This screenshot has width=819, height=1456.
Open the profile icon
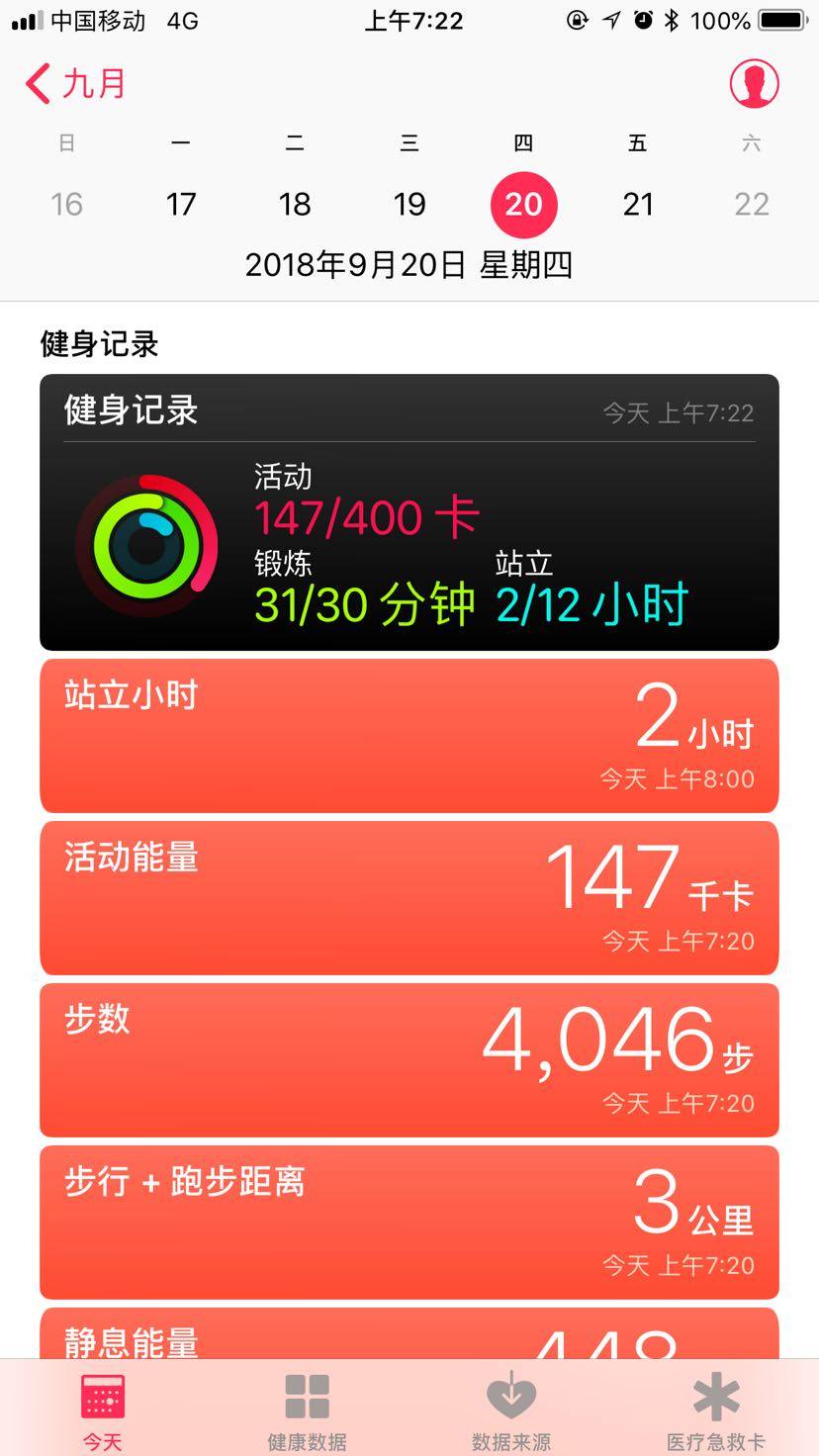point(754,84)
